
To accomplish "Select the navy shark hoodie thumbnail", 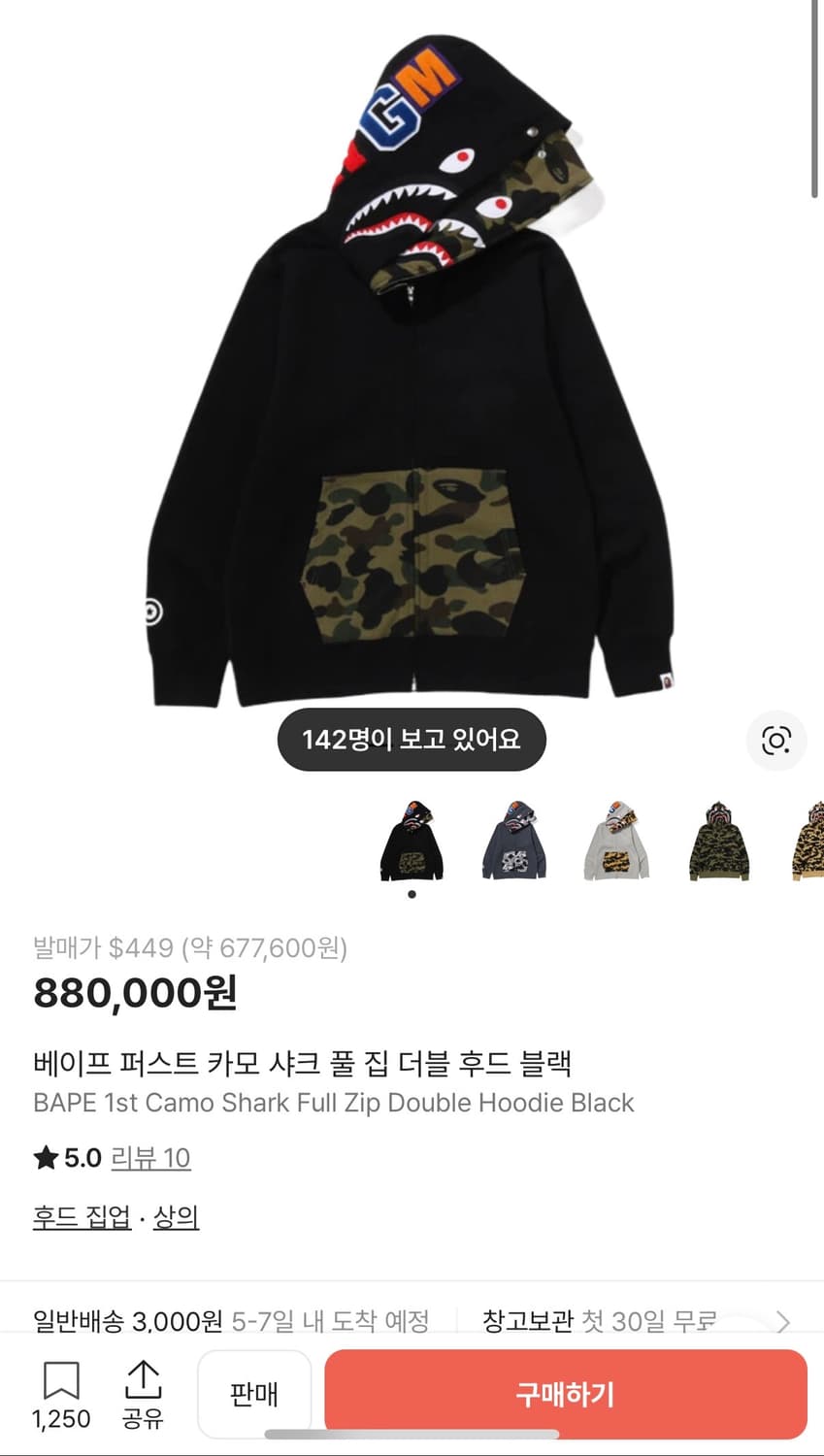I will pos(513,841).
